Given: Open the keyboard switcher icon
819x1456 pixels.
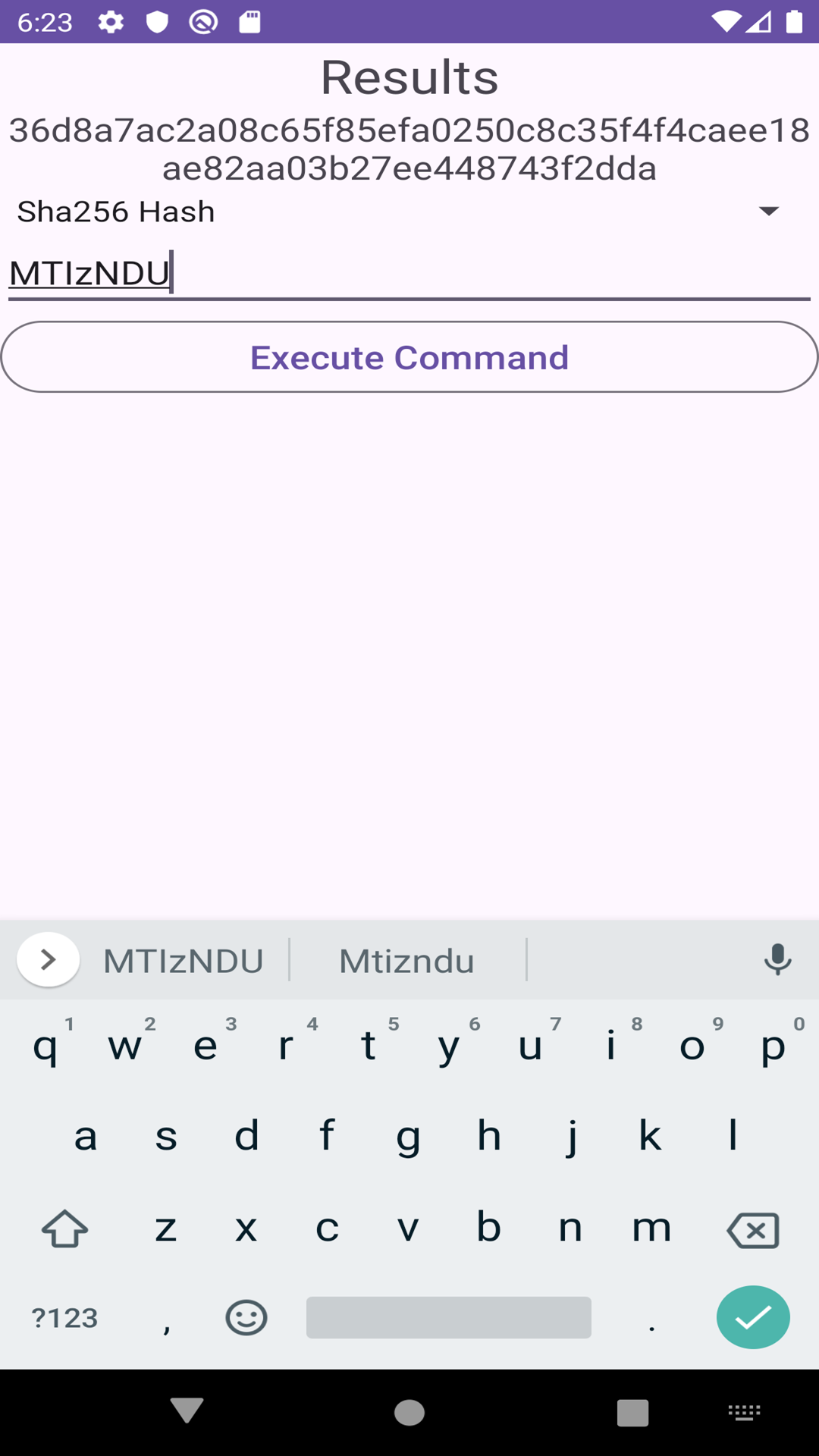Looking at the screenshot, I should pyautogui.click(x=744, y=1411).
